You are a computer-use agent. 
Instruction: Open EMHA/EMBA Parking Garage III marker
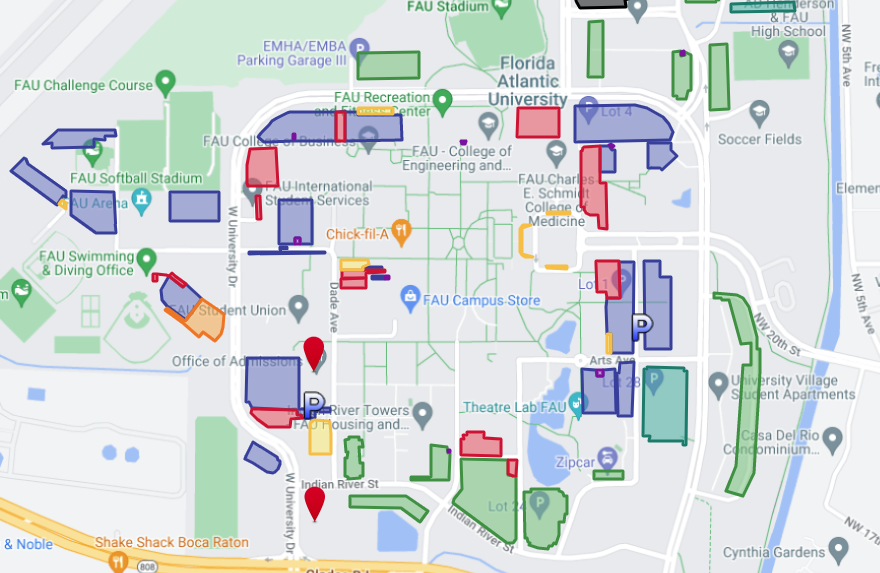point(361,49)
